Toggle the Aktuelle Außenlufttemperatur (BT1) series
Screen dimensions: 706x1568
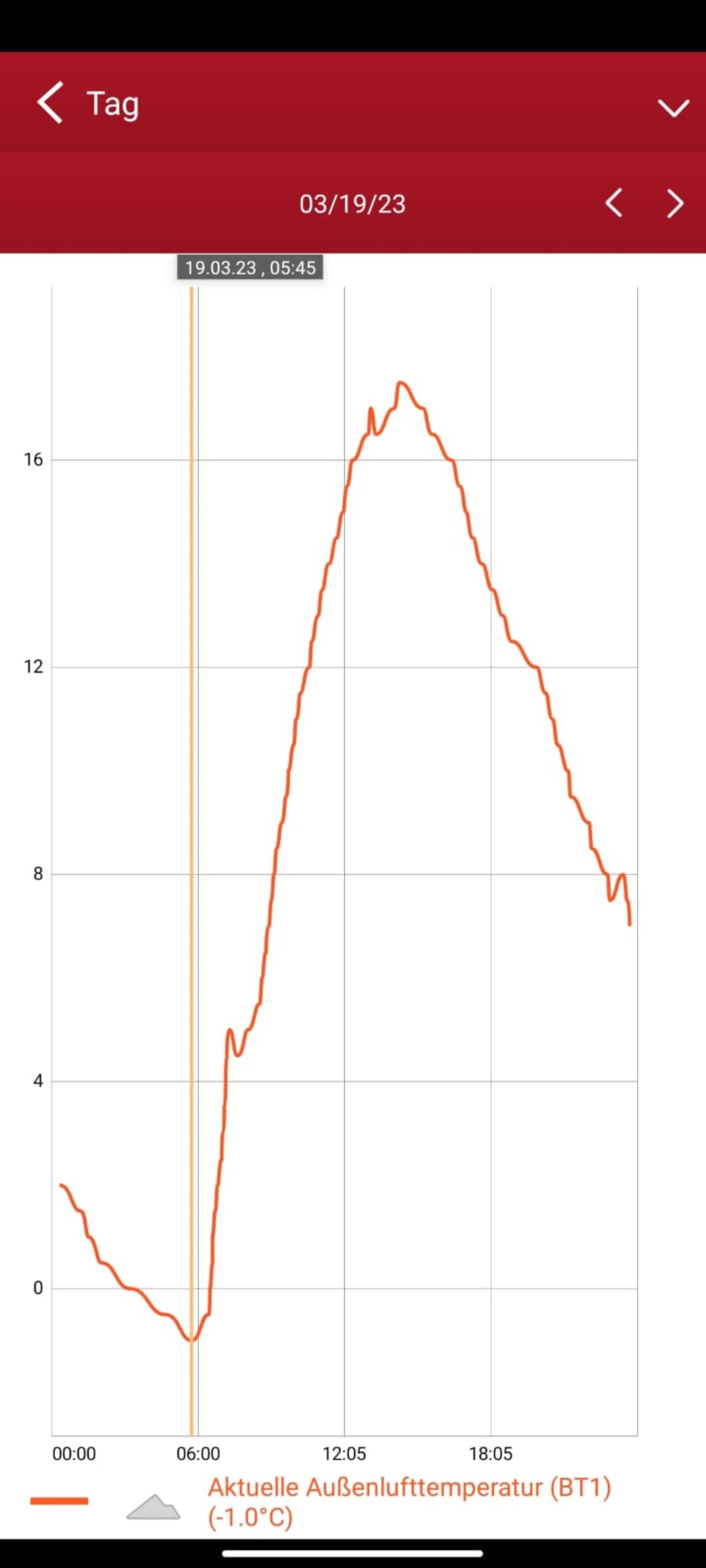tap(409, 1502)
